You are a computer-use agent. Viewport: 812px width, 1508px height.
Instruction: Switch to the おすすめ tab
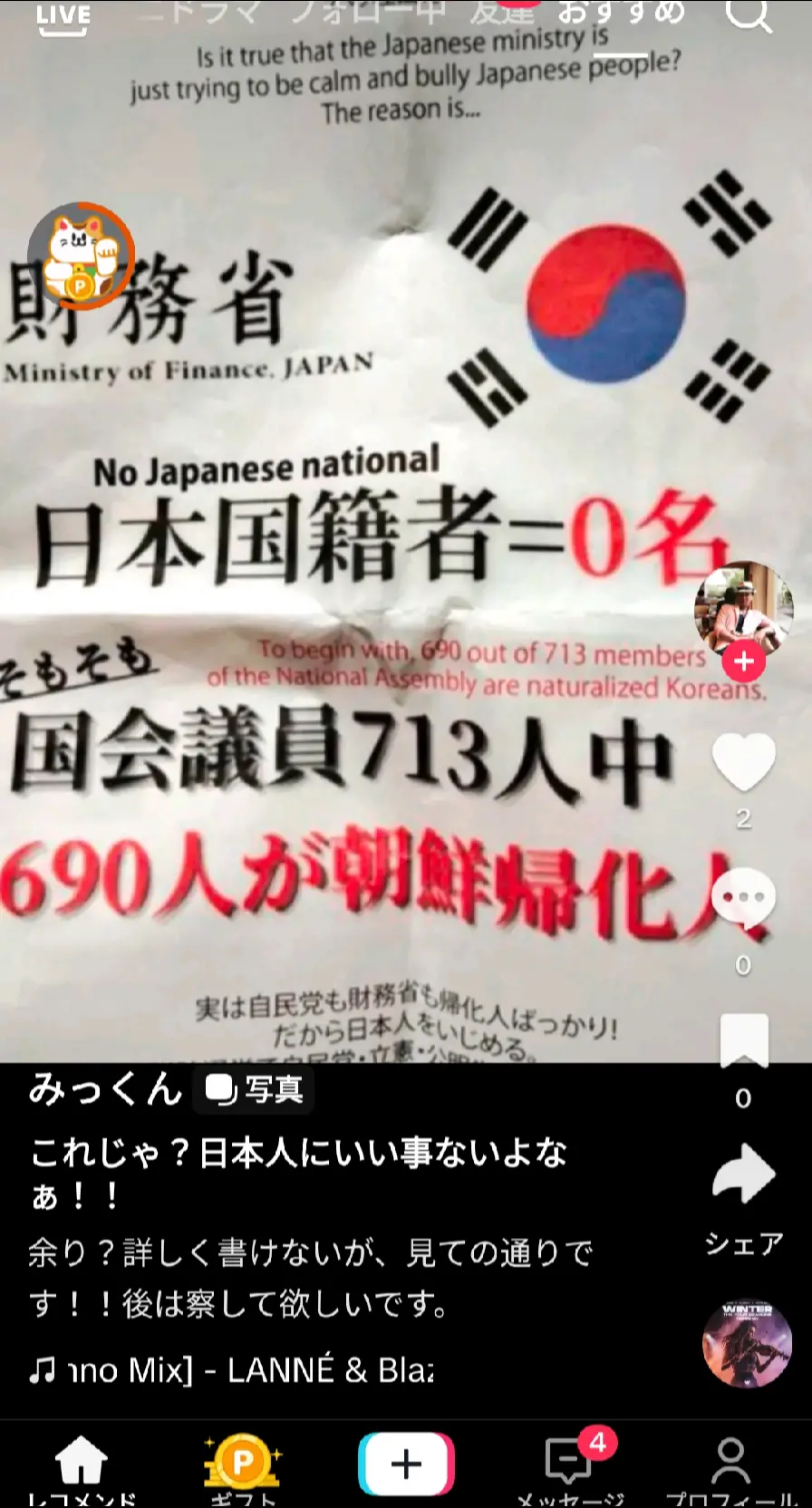coord(621,13)
